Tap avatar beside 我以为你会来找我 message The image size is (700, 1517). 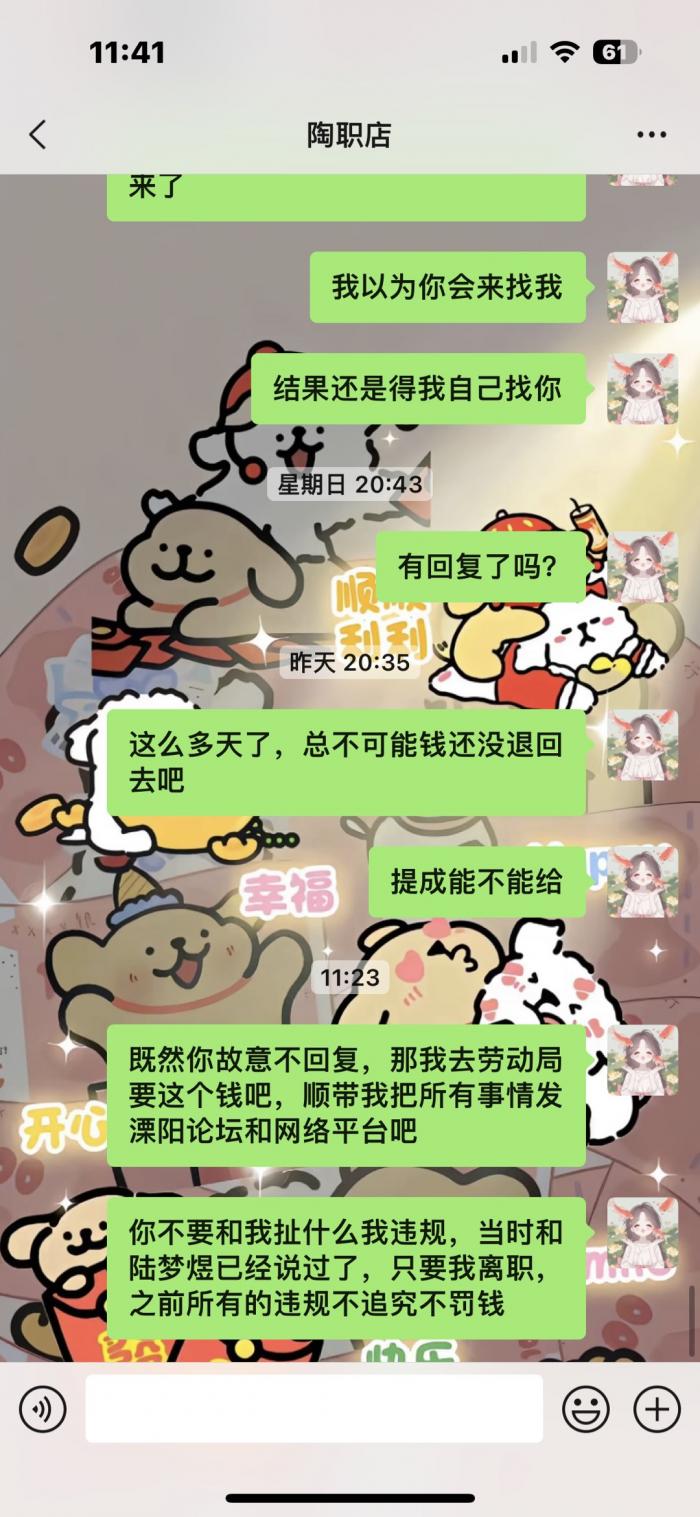[642, 288]
